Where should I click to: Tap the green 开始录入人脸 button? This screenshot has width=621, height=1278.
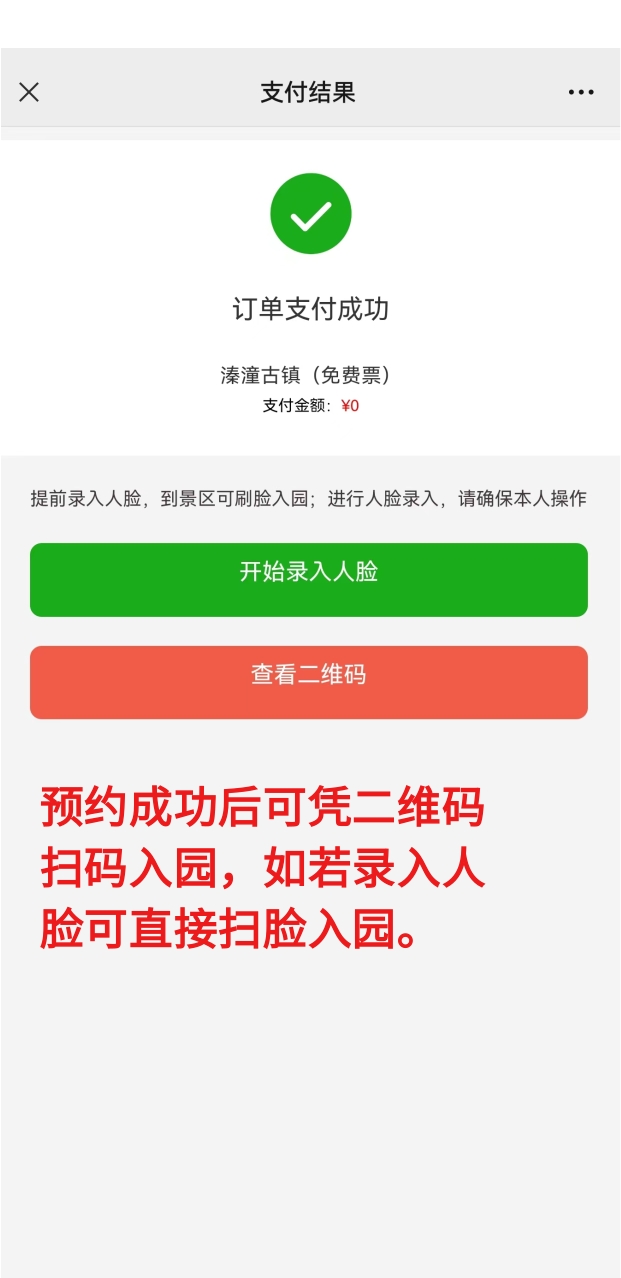[x=309, y=580]
